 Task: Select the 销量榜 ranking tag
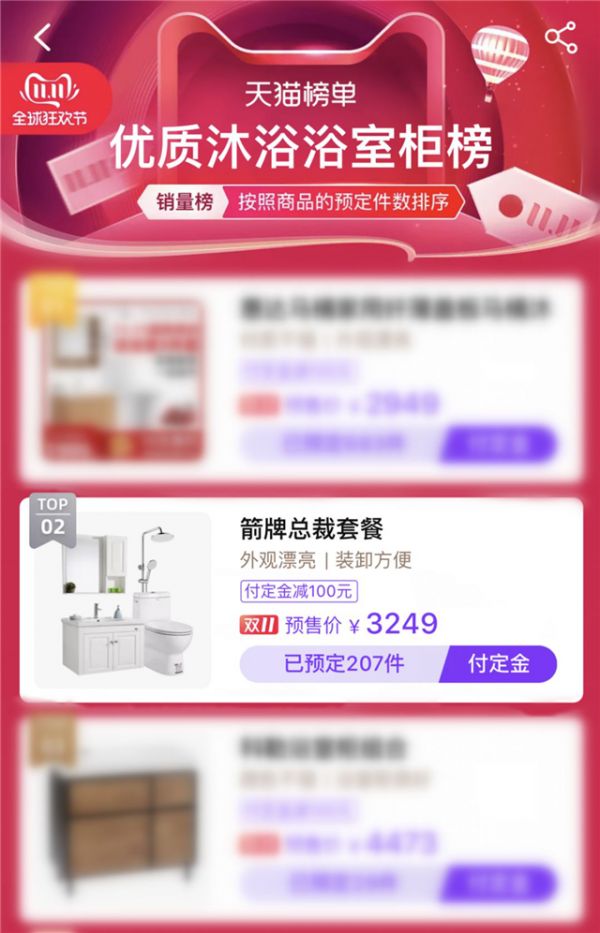pyautogui.click(x=185, y=201)
